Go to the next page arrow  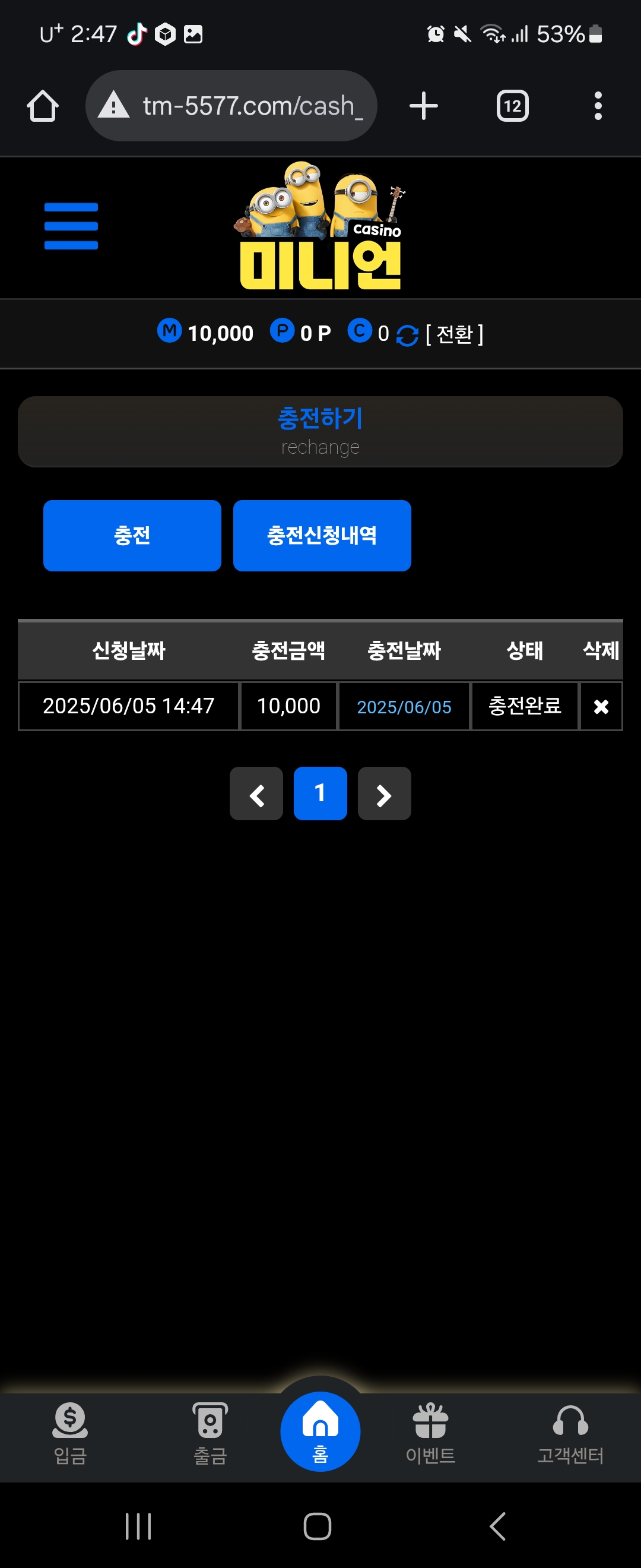384,794
